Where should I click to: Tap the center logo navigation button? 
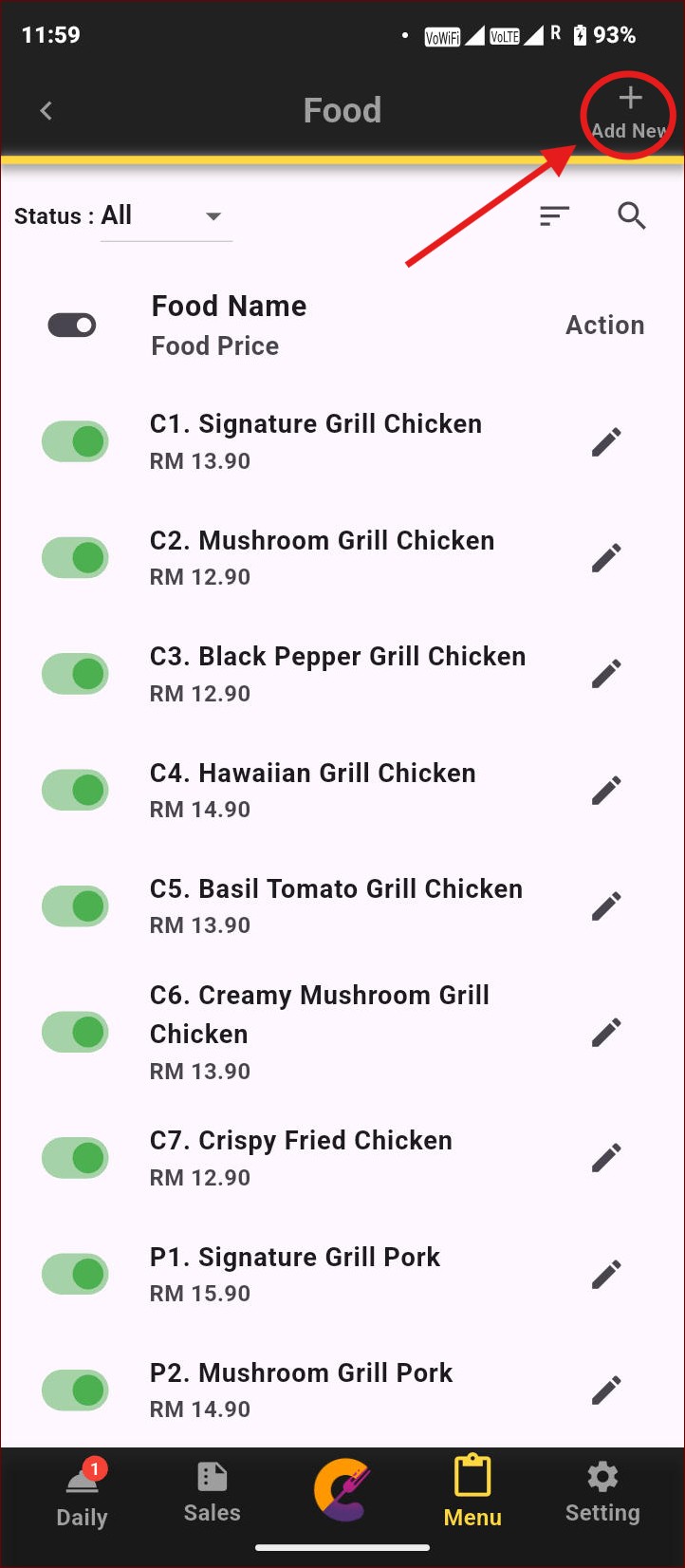pyautogui.click(x=342, y=1489)
